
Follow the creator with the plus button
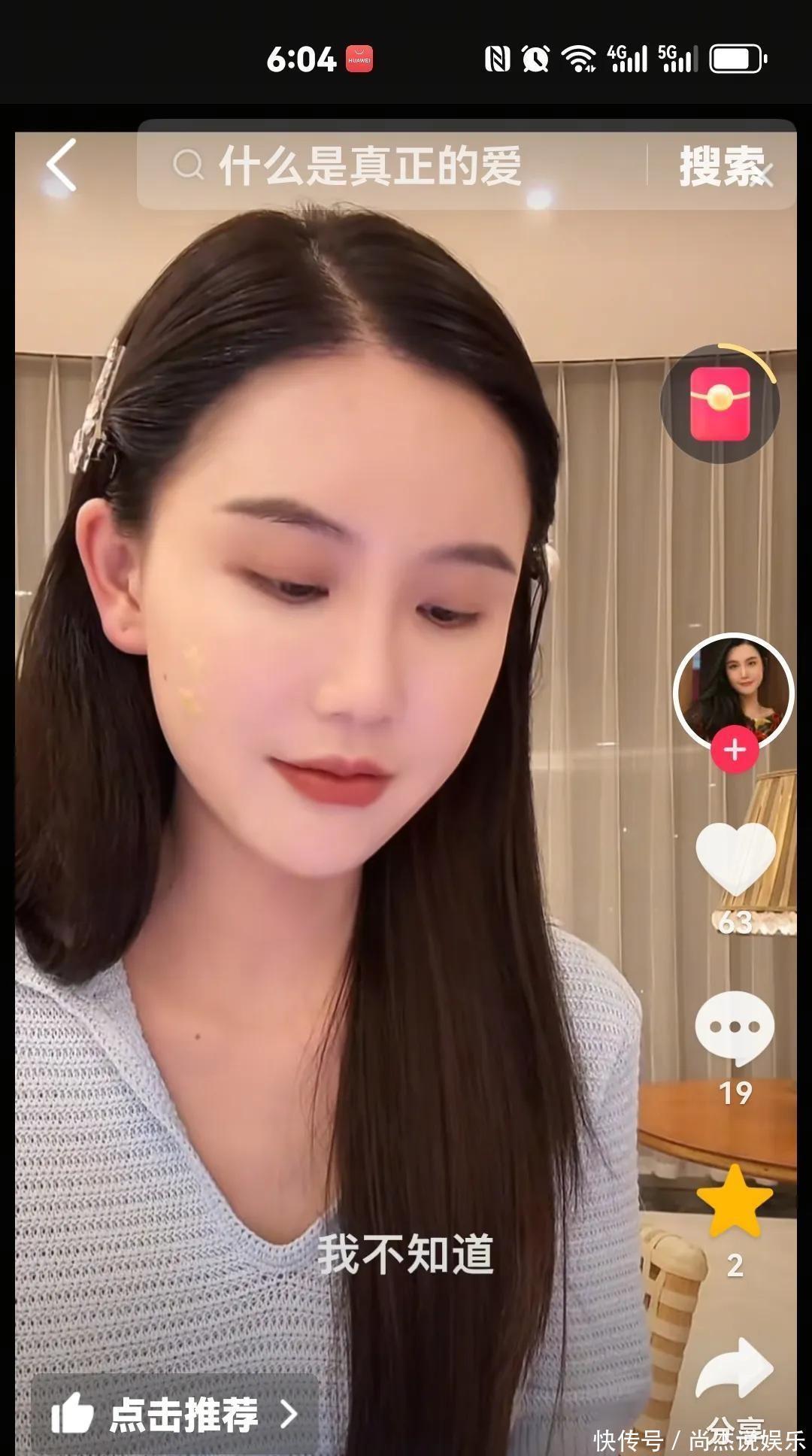tap(735, 750)
